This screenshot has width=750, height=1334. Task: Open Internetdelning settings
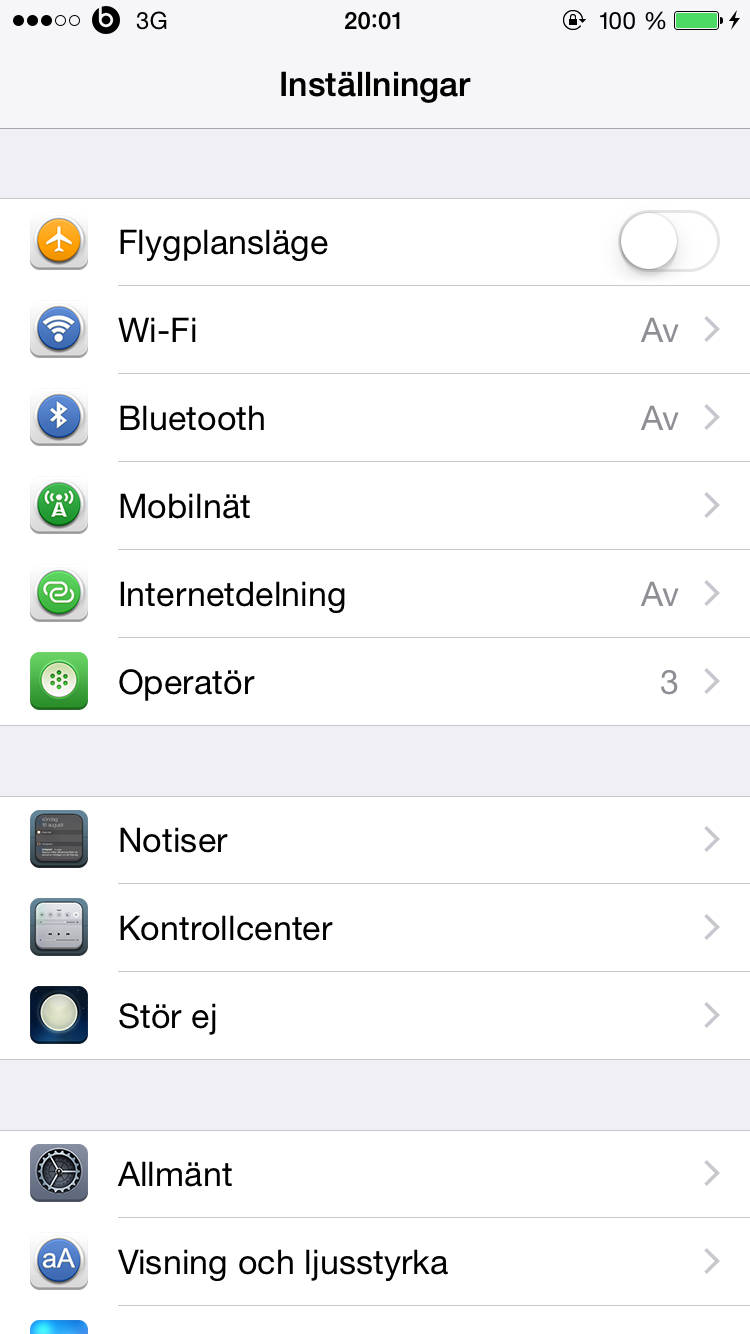(x=375, y=594)
